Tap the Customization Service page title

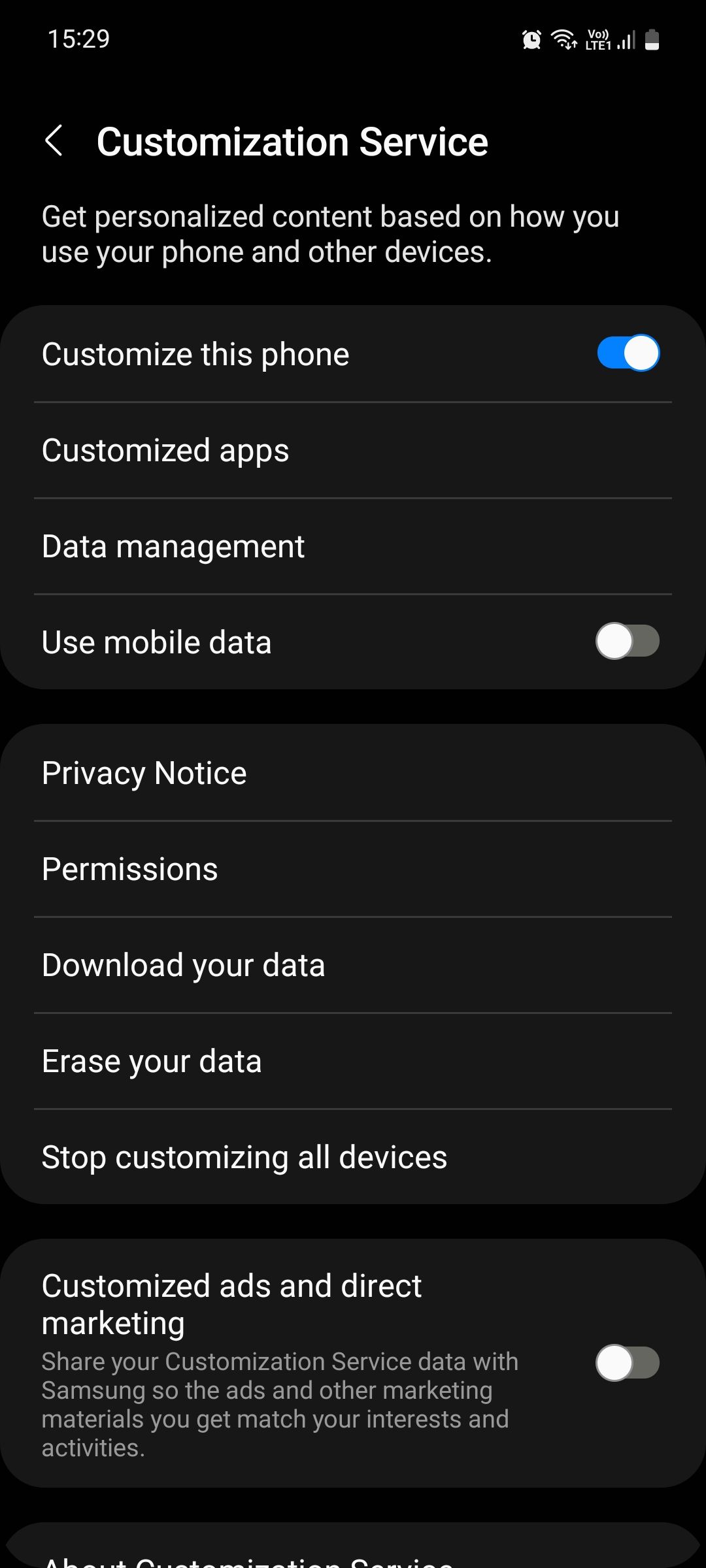click(x=292, y=140)
